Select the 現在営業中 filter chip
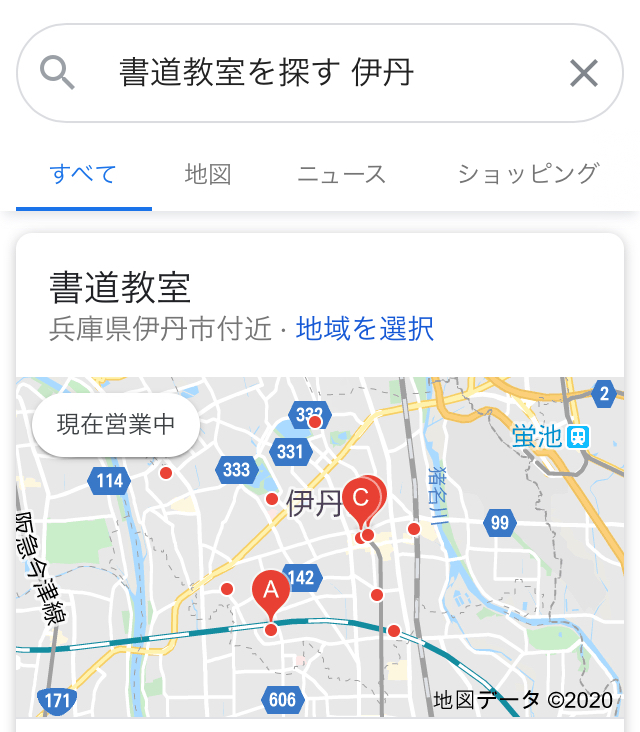Screen dimensions: 640x732 tap(116, 424)
